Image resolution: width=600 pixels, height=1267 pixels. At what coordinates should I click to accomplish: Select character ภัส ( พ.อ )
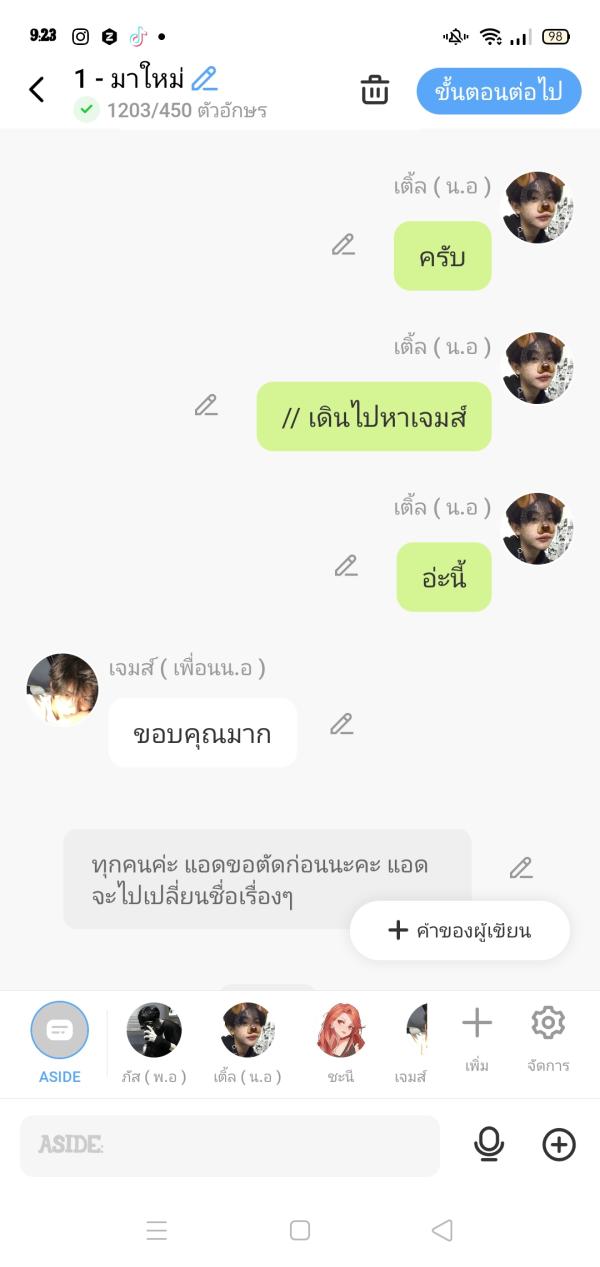tap(154, 1031)
